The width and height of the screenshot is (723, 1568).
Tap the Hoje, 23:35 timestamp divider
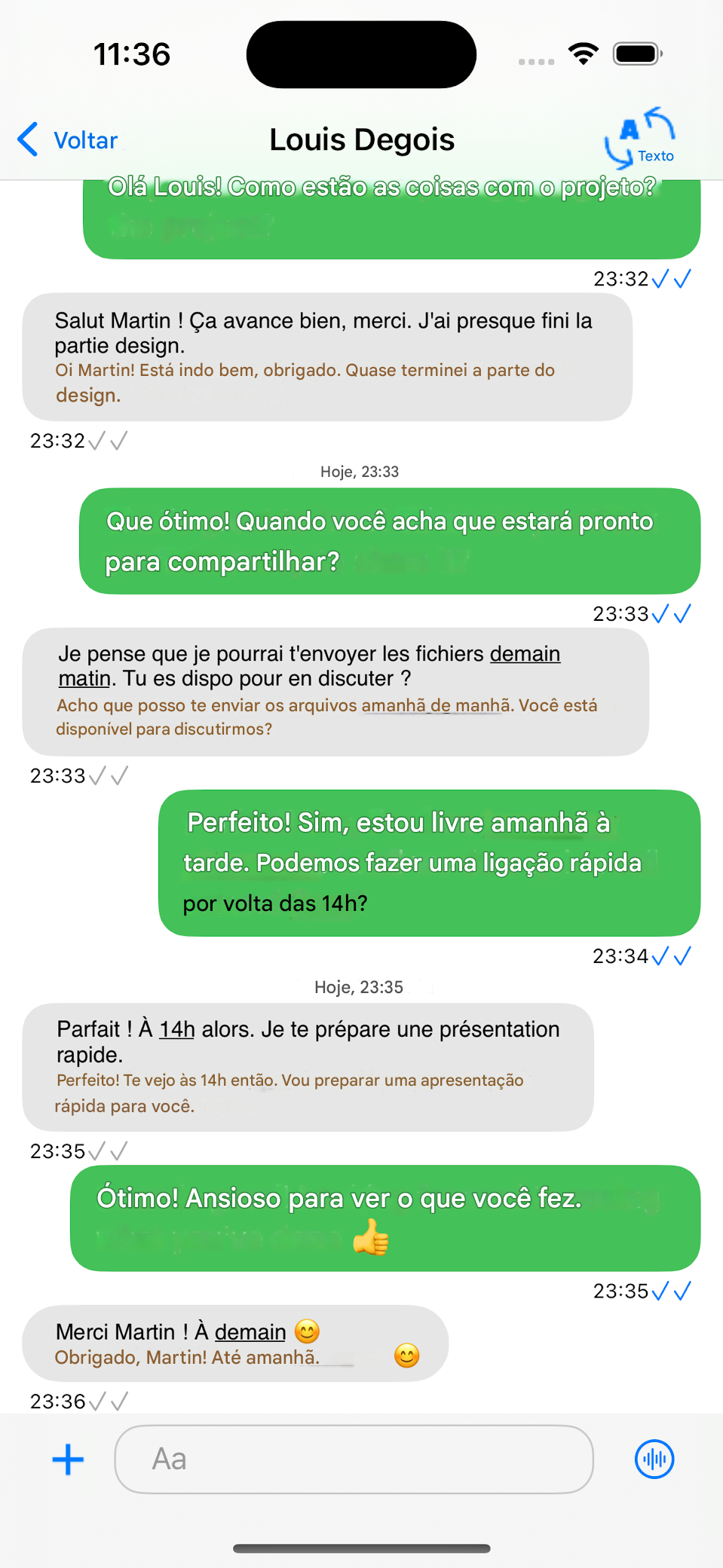pyautogui.click(x=359, y=986)
